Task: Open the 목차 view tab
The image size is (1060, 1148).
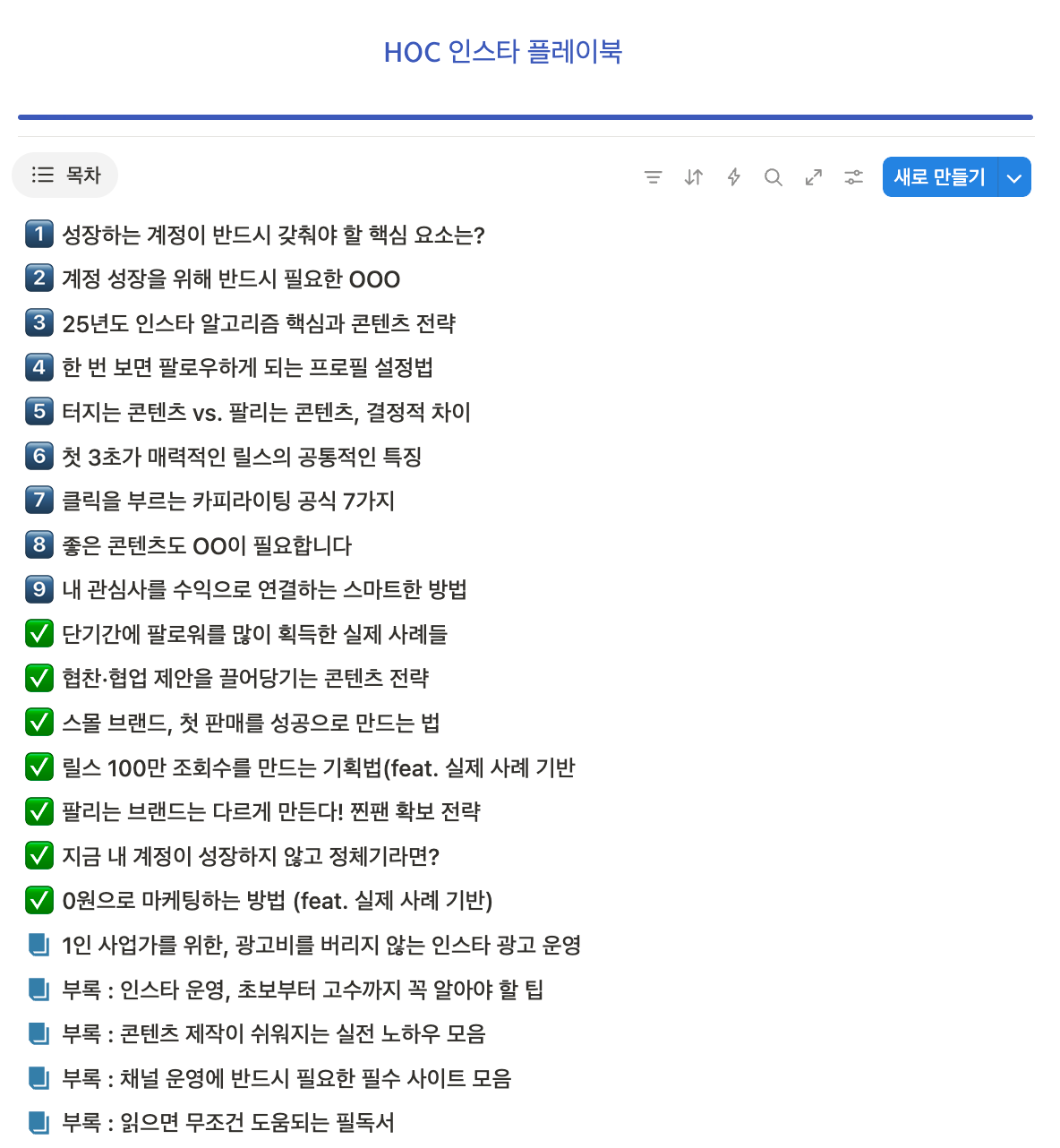Action: [x=65, y=176]
